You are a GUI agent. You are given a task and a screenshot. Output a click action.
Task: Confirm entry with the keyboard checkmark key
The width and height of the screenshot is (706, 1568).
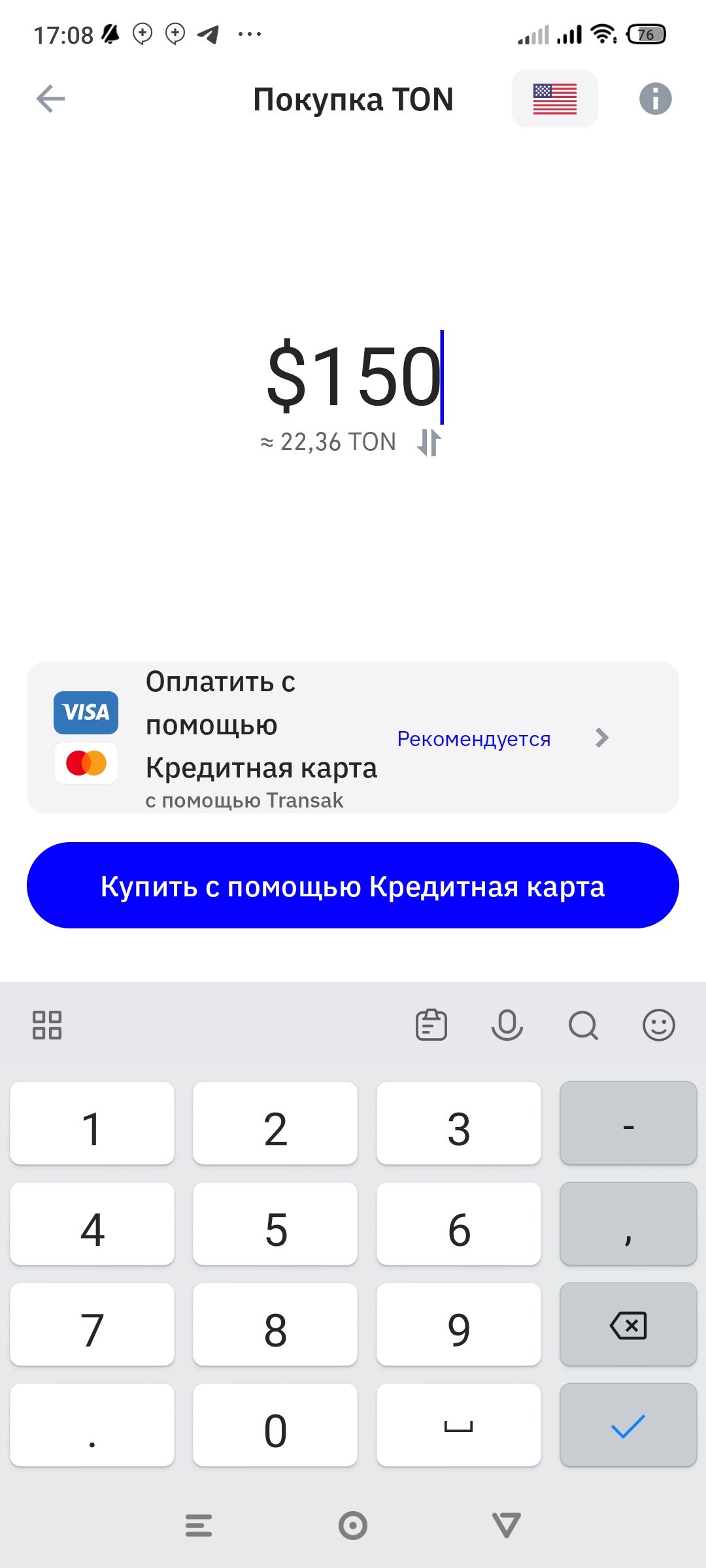[628, 1426]
